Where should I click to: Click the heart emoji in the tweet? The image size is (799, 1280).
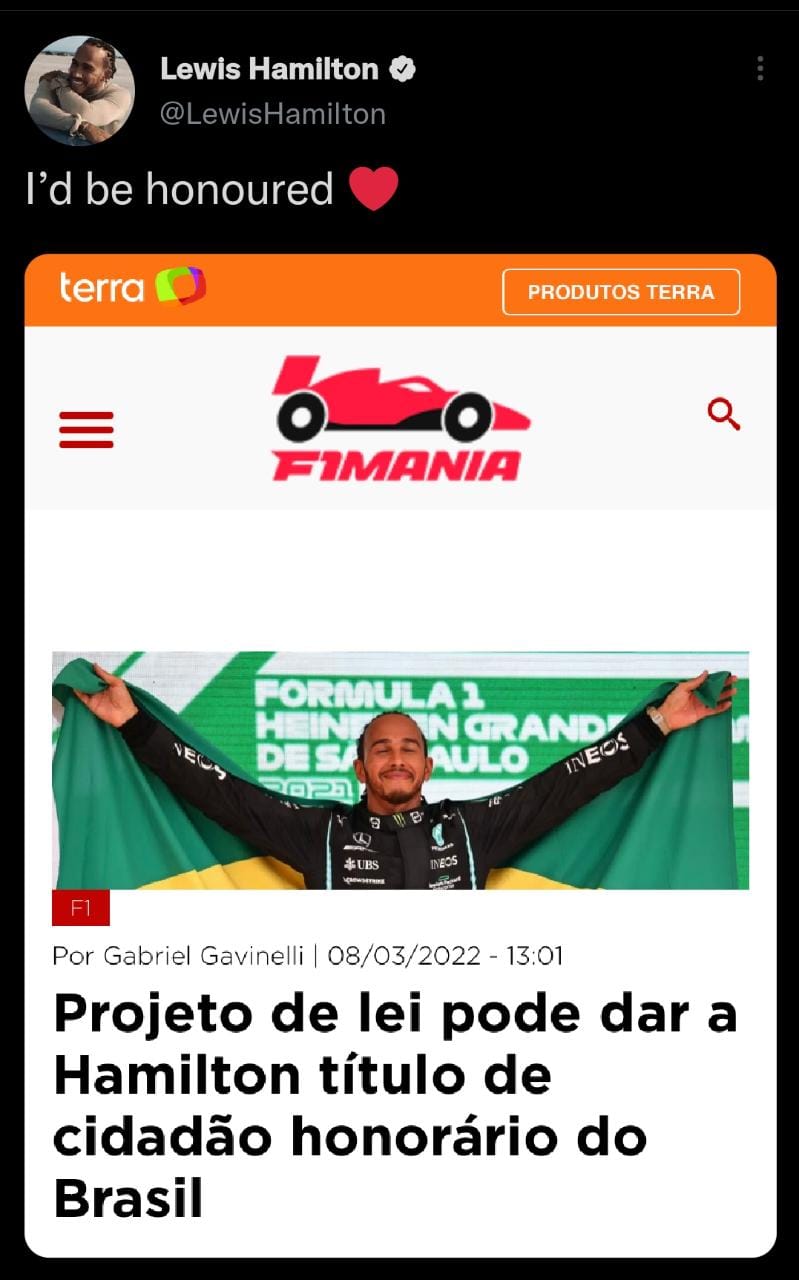click(374, 189)
